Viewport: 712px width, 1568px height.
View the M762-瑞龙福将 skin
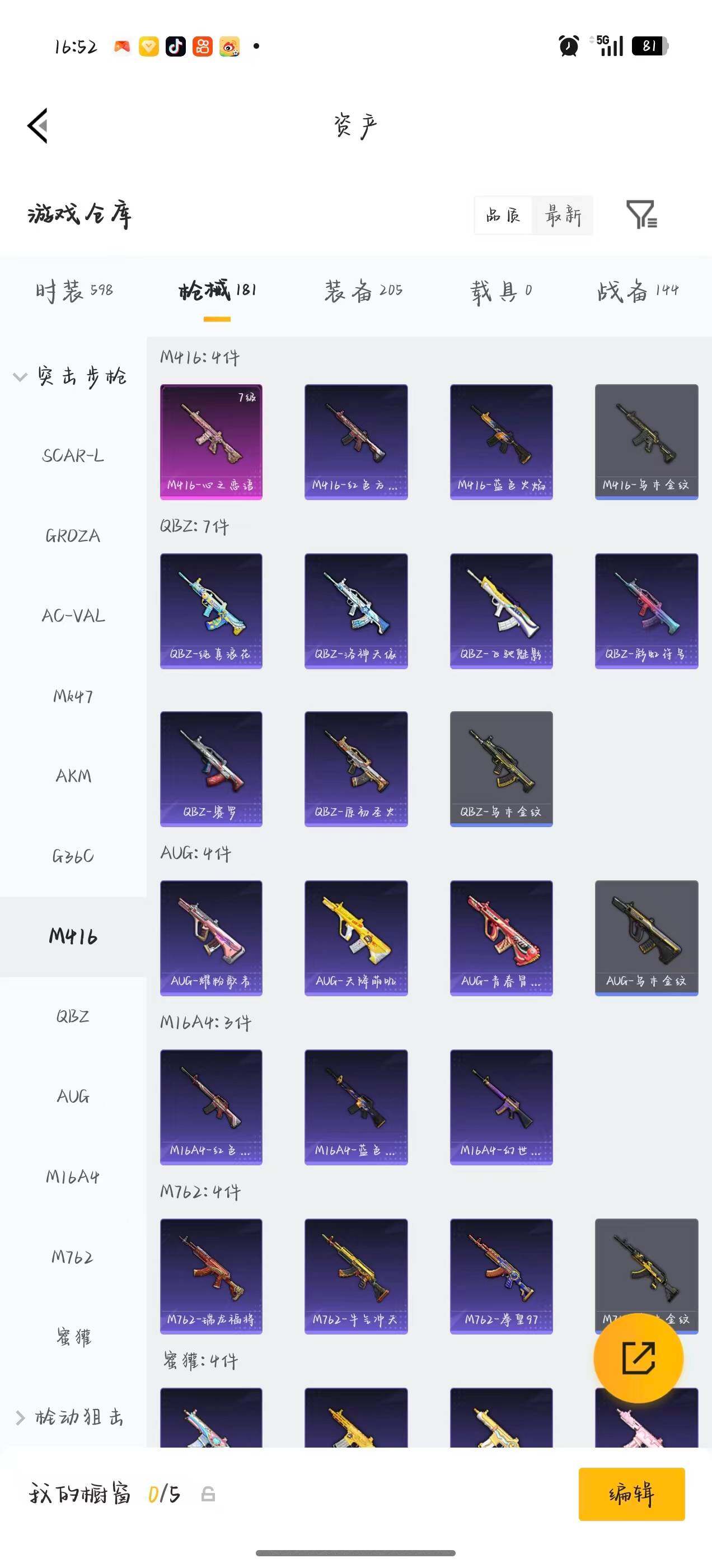211,1276
